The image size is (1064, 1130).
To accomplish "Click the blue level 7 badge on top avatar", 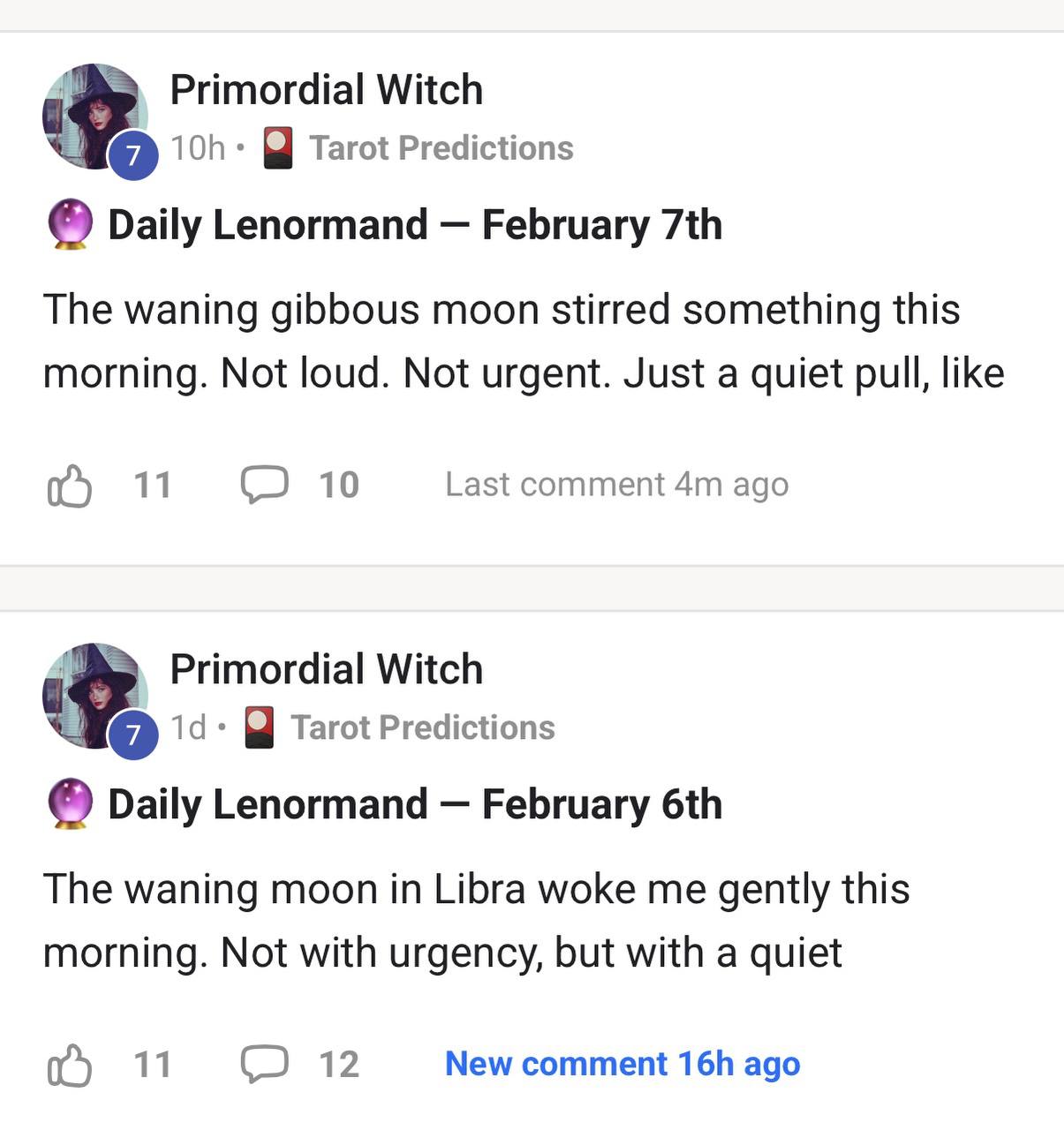I will click(133, 156).
